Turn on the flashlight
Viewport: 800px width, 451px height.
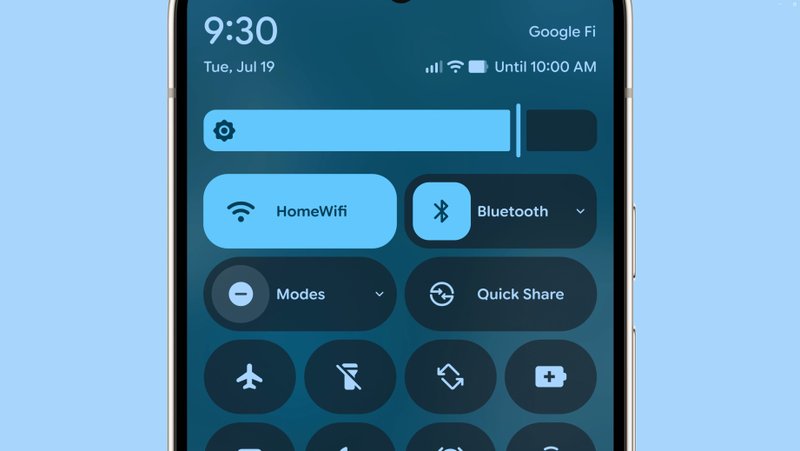pos(350,377)
